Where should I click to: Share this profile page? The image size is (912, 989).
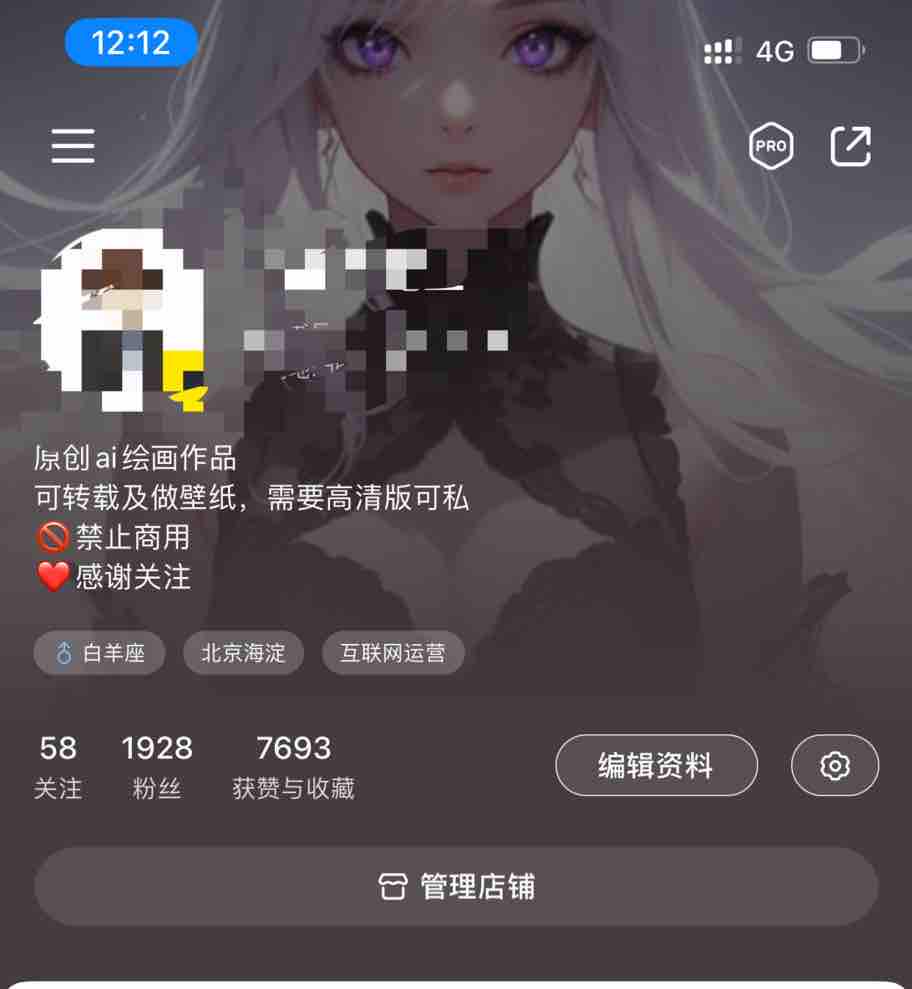851,147
